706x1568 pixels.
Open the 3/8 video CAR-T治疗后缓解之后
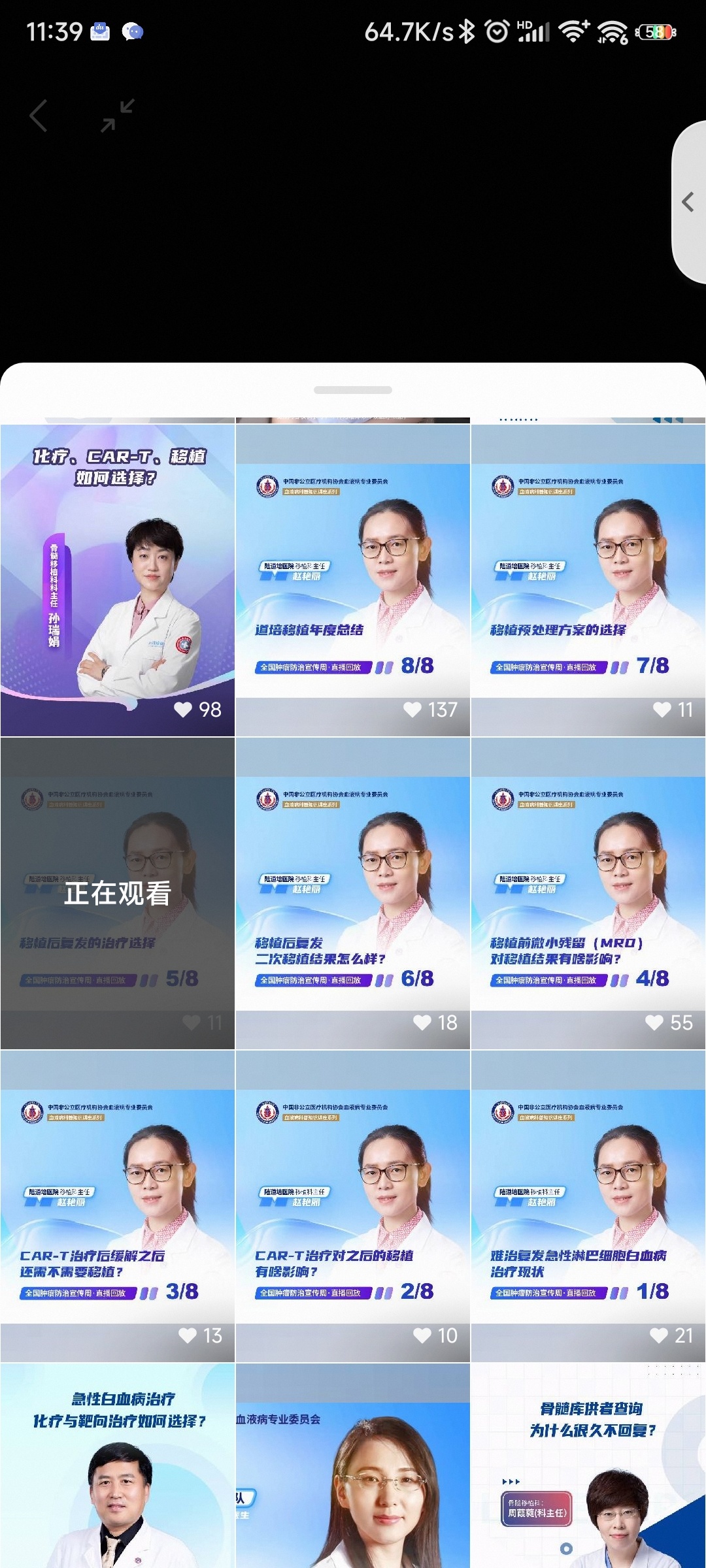[118, 1206]
